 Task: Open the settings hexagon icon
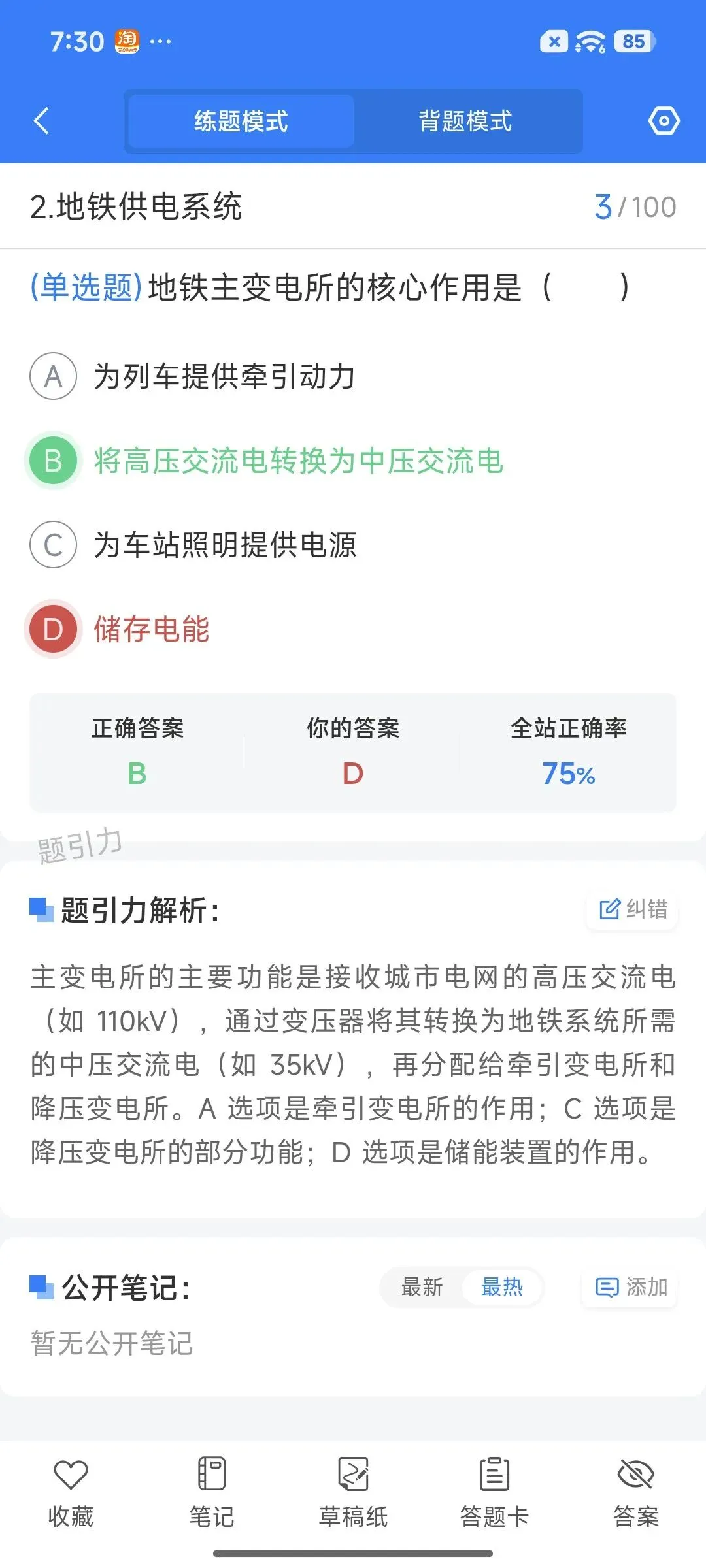tap(664, 122)
